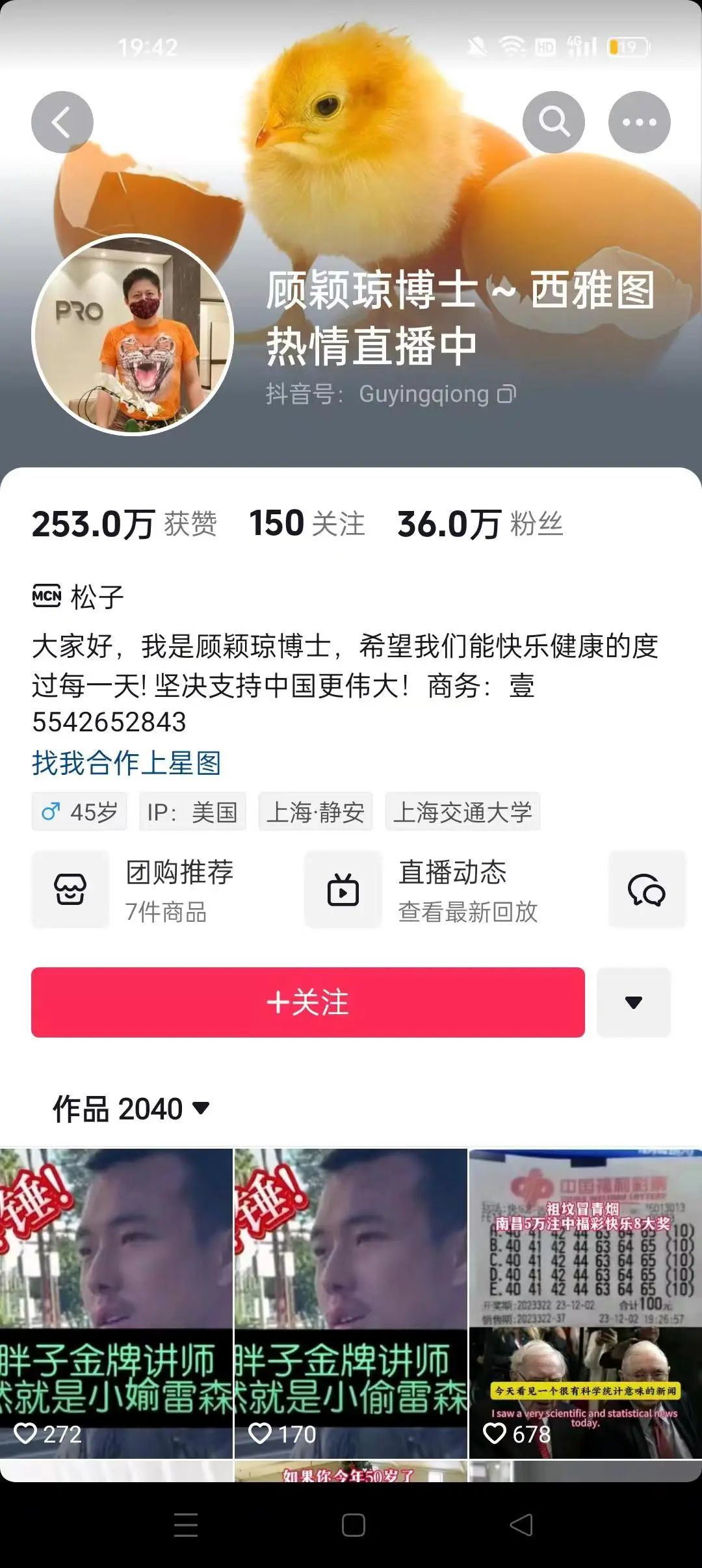702x1568 pixels.
Task: View the 253.0万 获赞 stats entry
Action: (x=125, y=523)
